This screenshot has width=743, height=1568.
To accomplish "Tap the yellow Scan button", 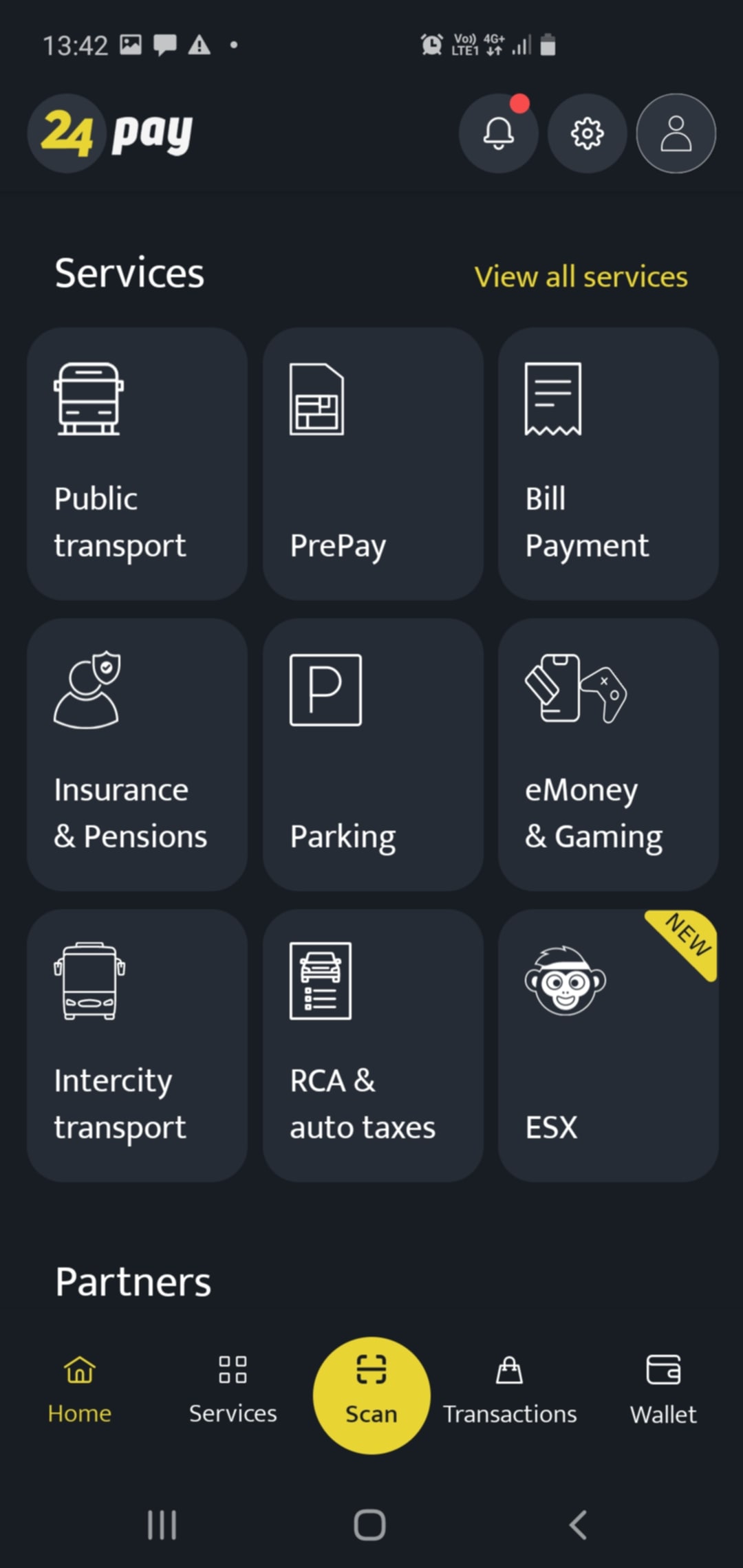I will click(371, 1395).
